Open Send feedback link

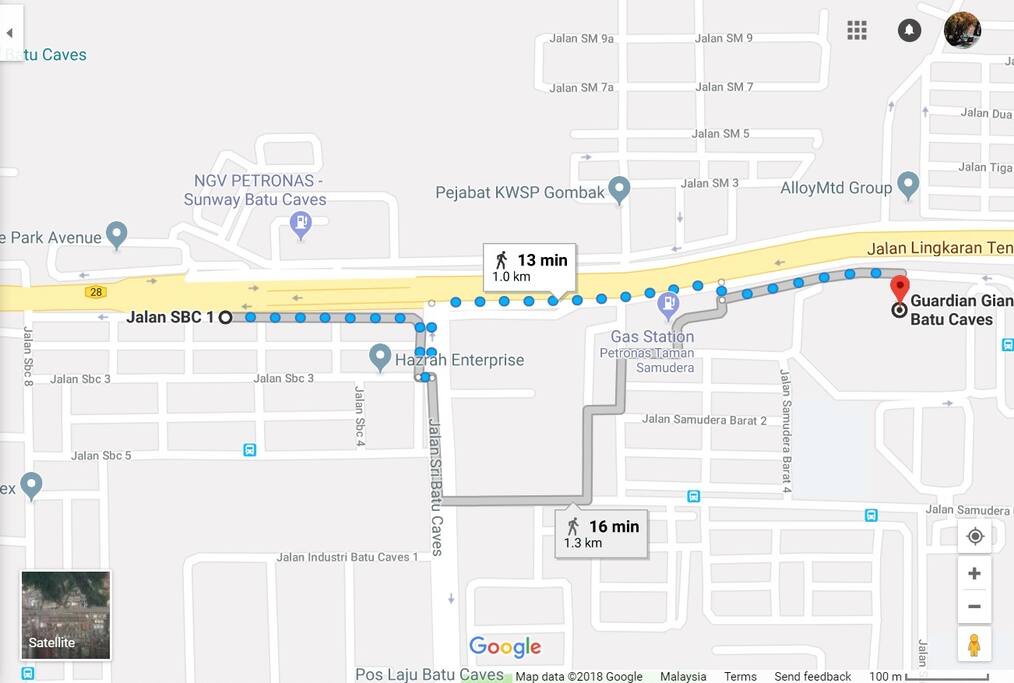tap(812, 677)
